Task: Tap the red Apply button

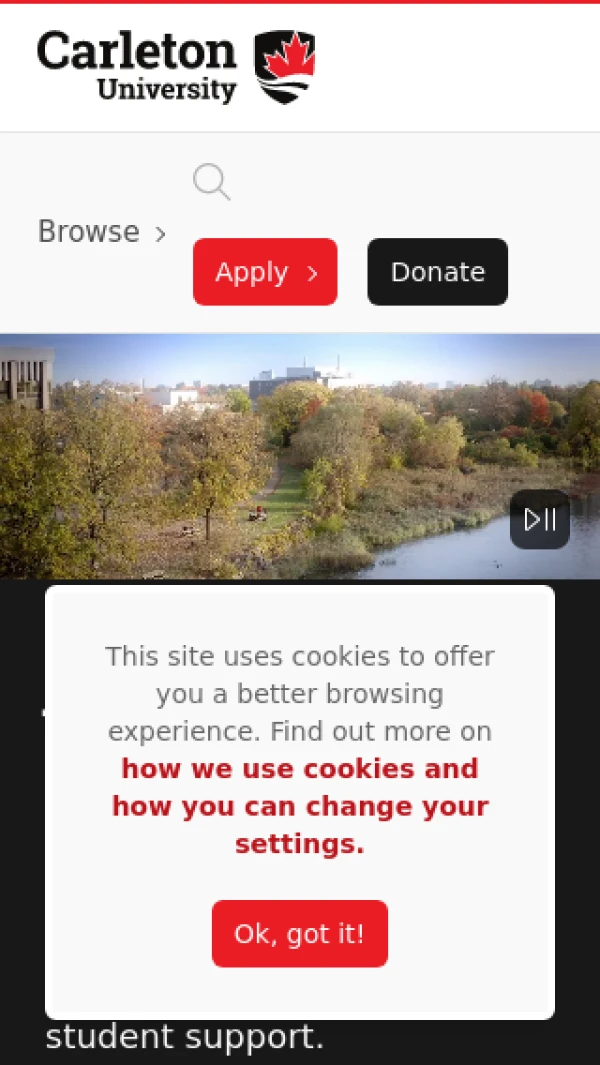Action: [265, 272]
